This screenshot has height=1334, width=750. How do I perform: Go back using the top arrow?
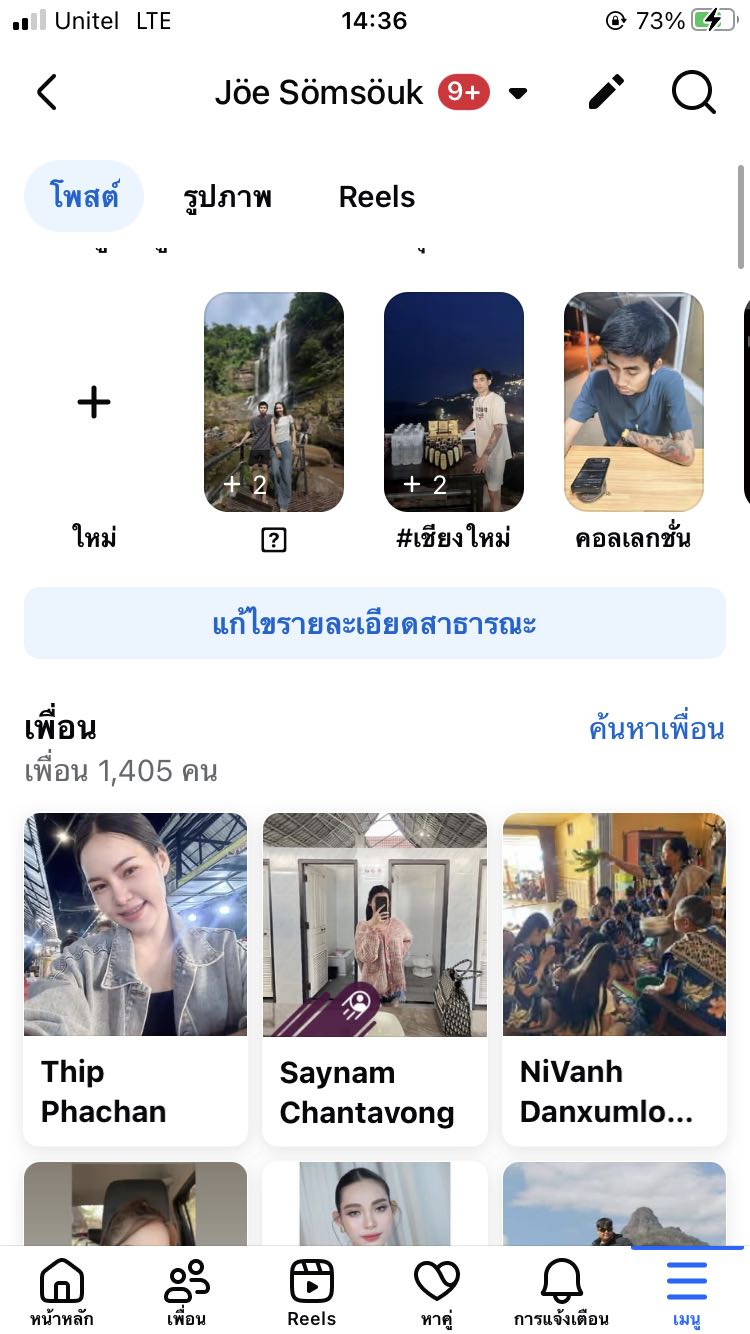47,93
